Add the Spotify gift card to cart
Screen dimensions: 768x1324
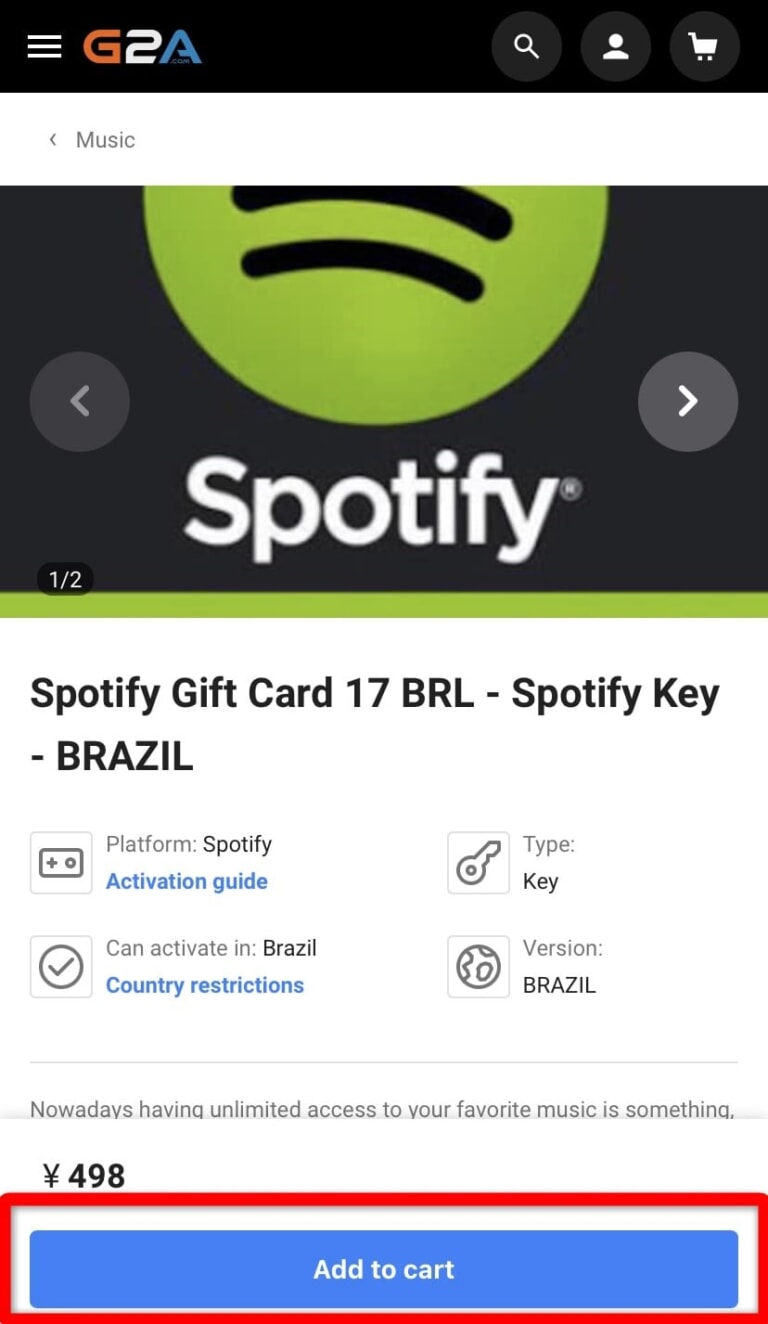383,1267
